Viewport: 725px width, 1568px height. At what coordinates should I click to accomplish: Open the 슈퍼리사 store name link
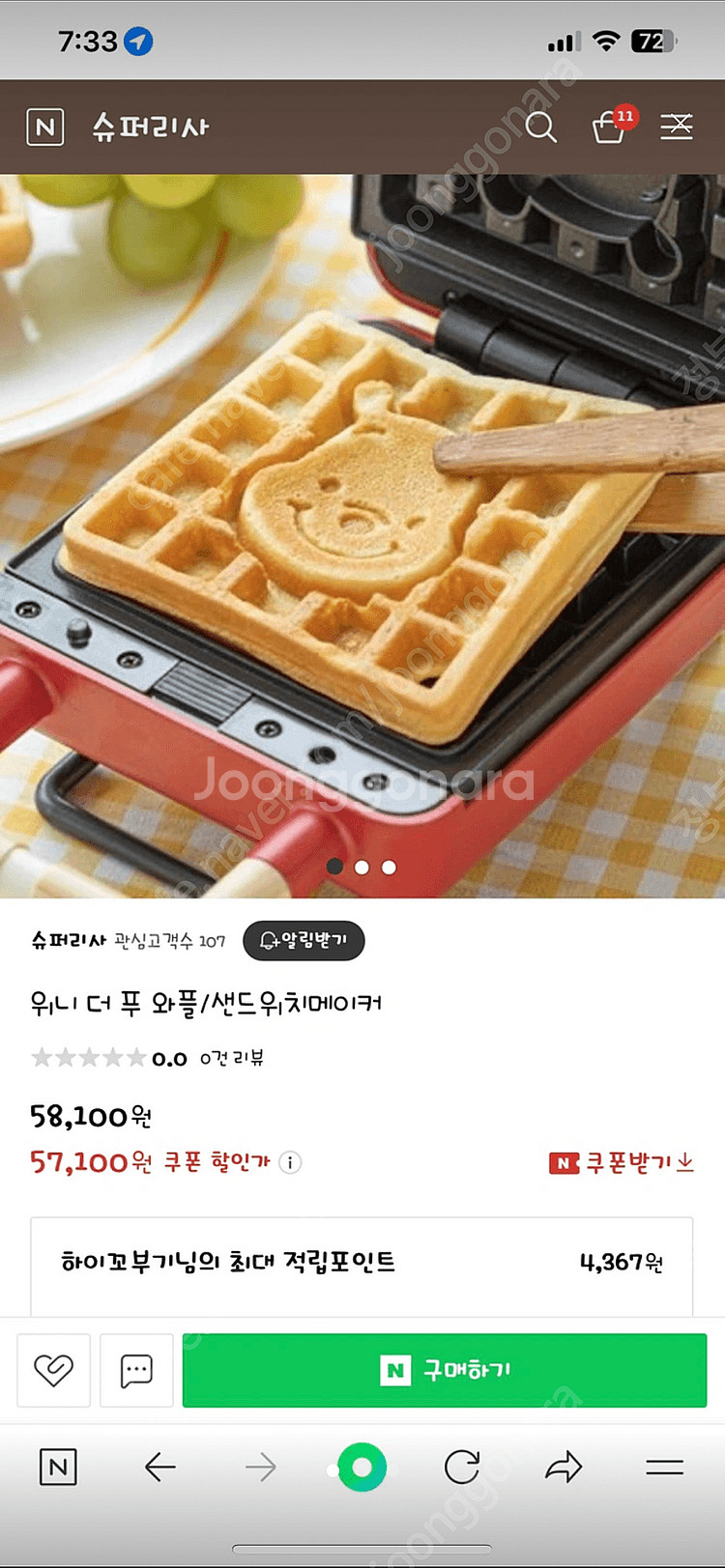[70, 938]
